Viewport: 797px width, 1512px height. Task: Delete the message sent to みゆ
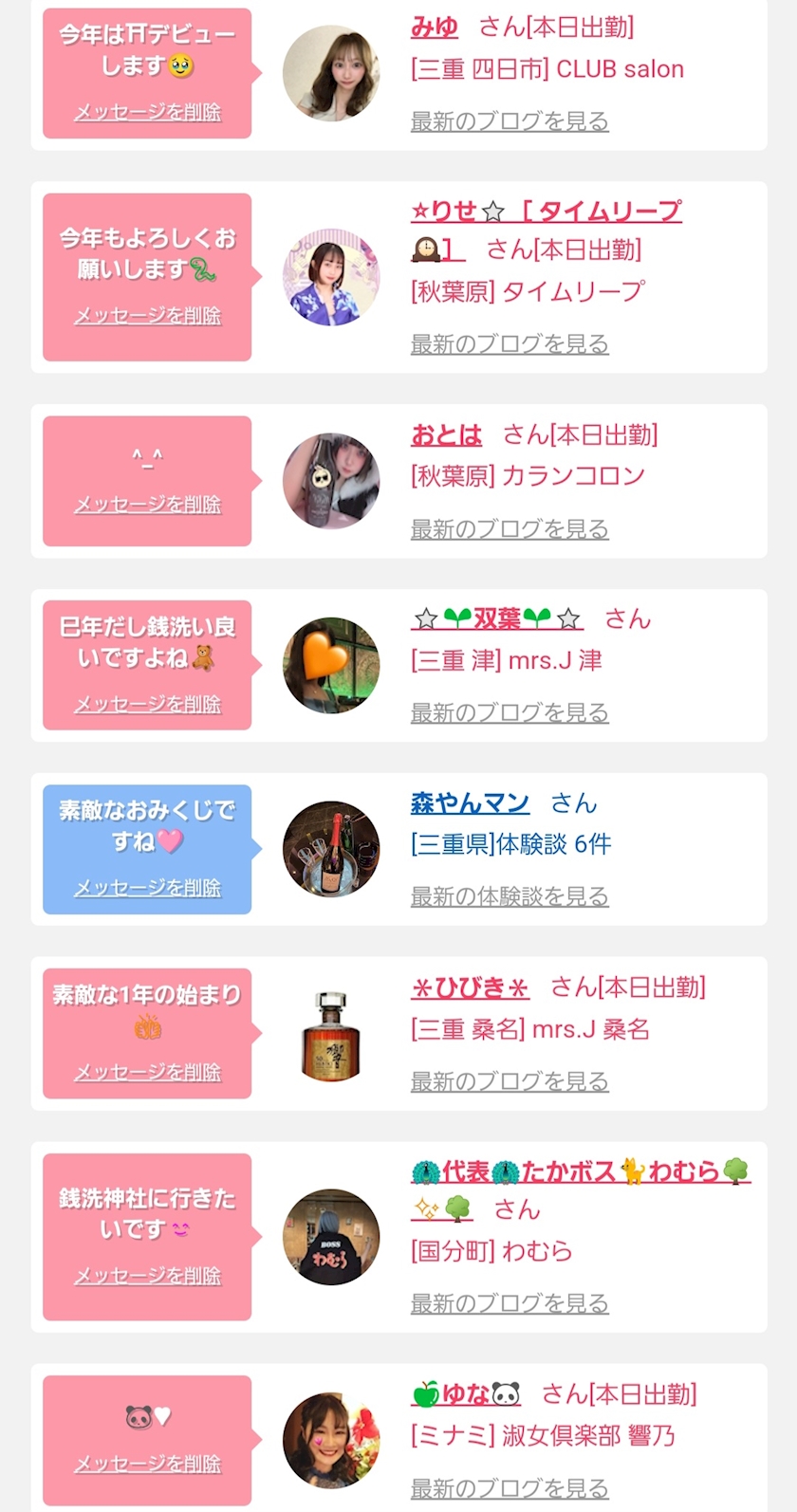[x=148, y=112]
